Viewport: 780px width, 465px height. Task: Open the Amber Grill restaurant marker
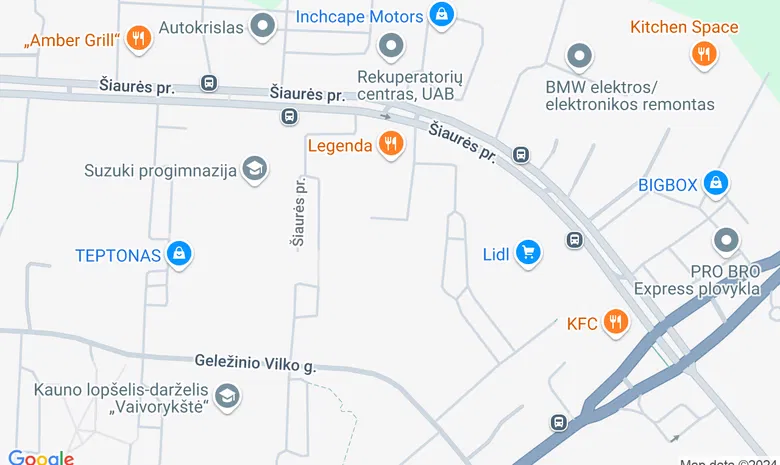coord(139,39)
